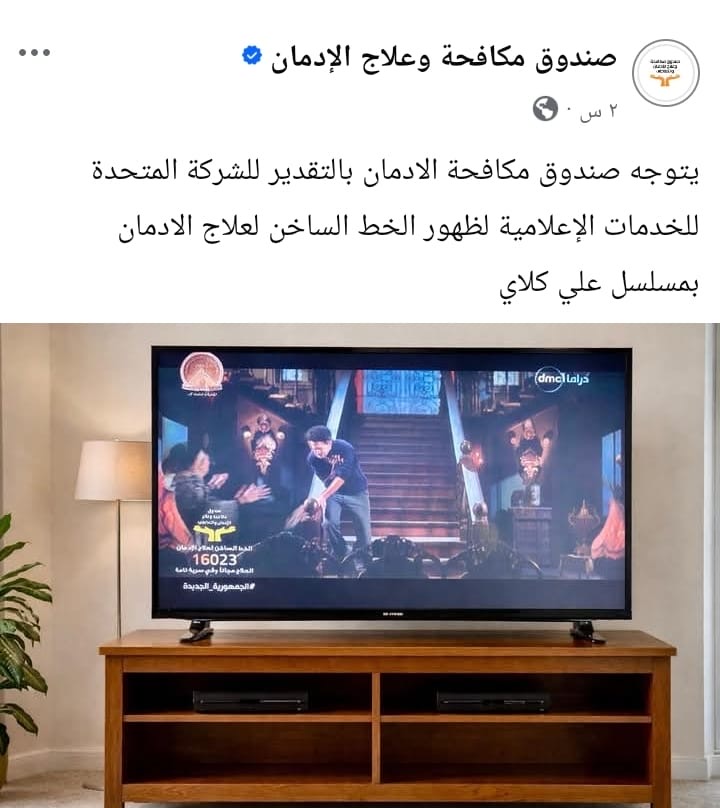Open صندوق مكافحة وعلاج الإدمان page name
The height and width of the screenshot is (808, 720).
pyautogui.click(x=443, y=56)
